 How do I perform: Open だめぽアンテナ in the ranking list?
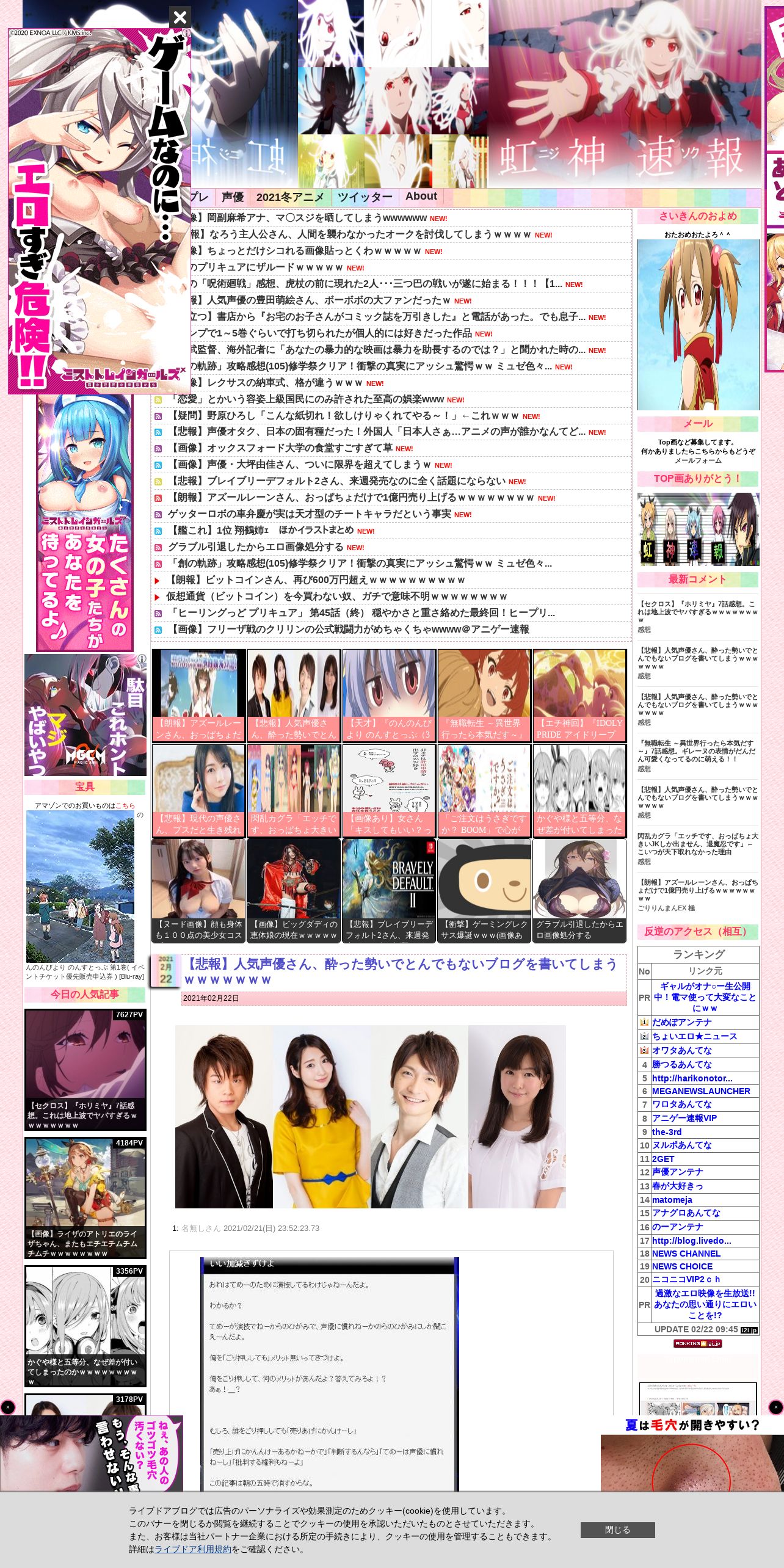click(x=681, y=1022)
